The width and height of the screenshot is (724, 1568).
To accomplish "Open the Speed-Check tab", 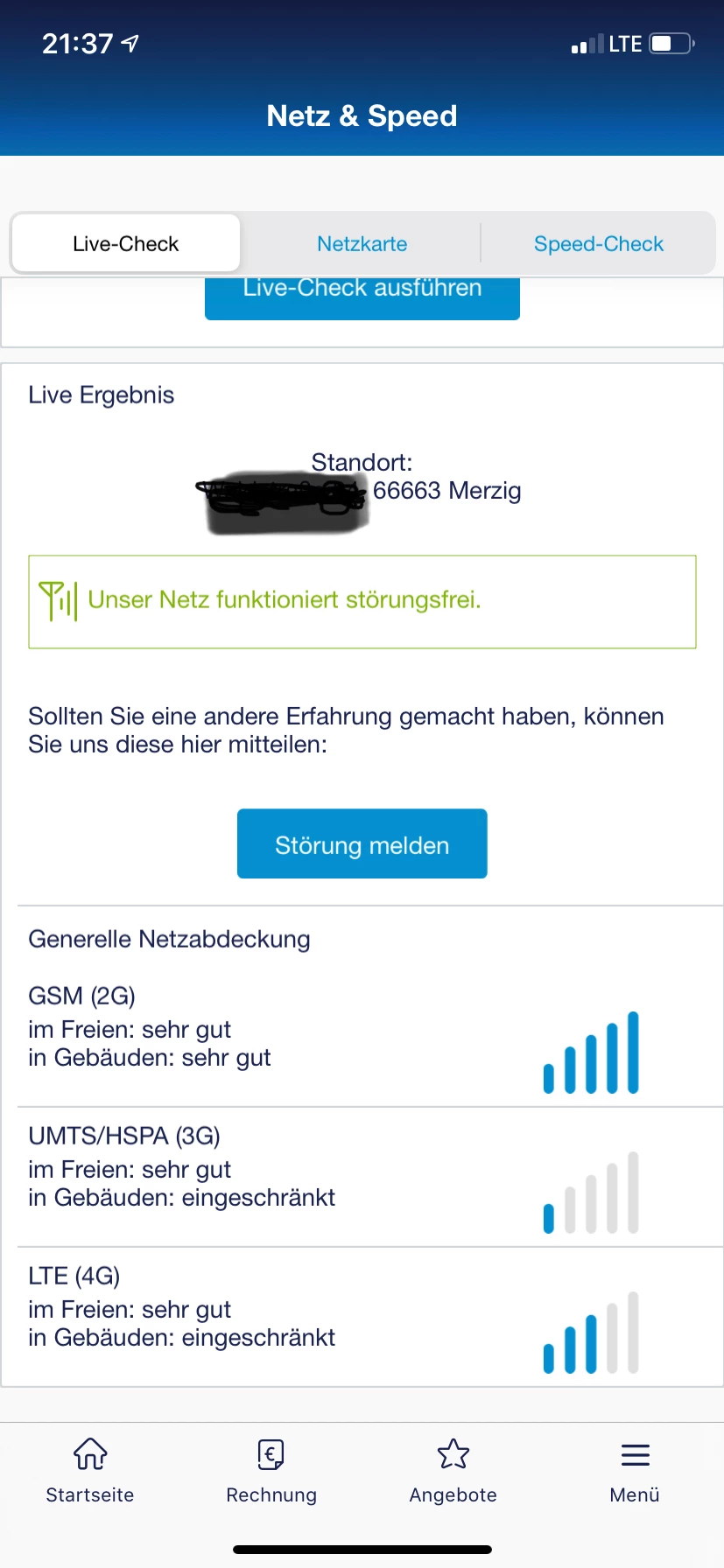I will pos(599,243).
